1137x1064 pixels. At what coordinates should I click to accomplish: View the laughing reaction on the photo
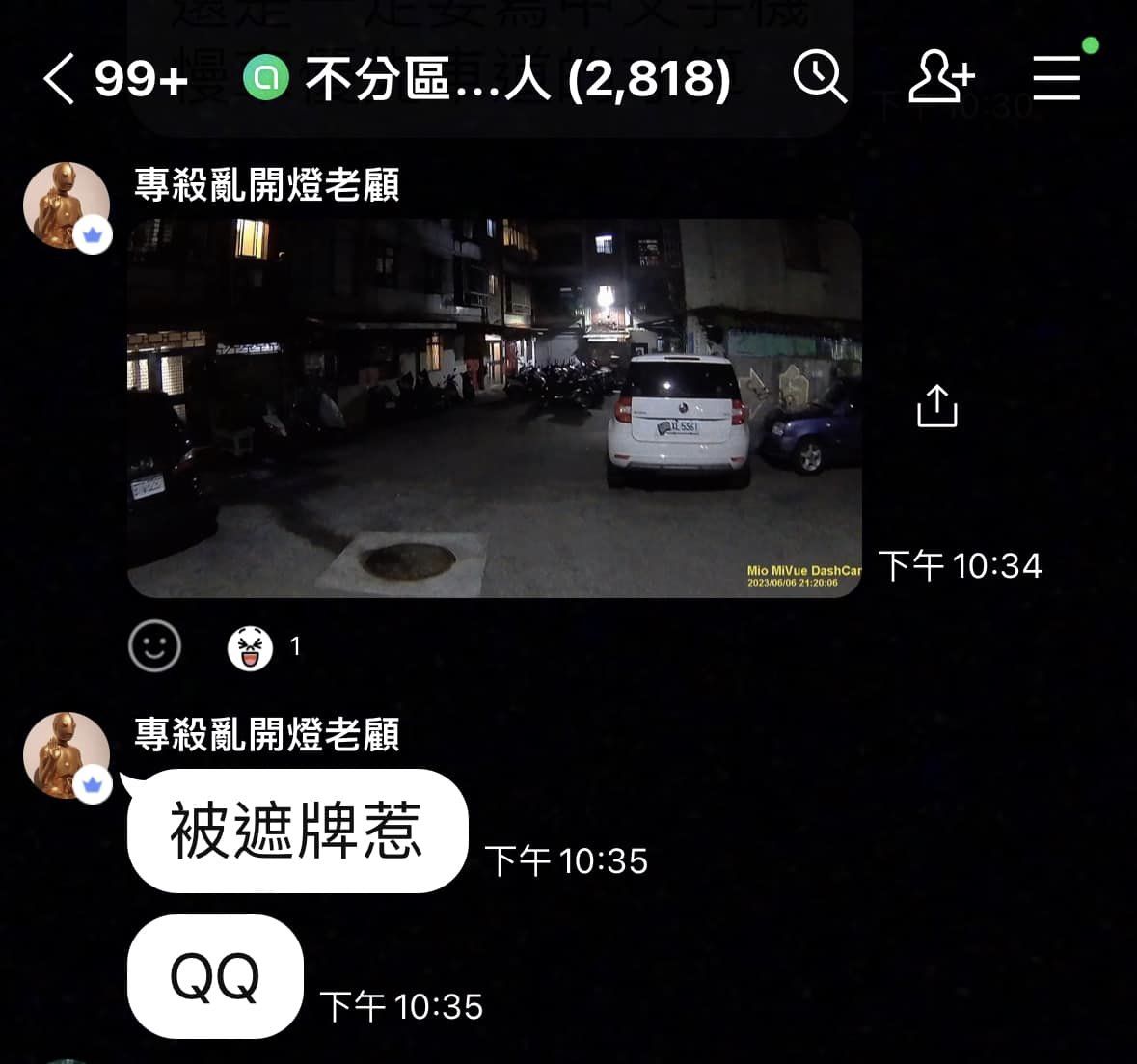[x=250, y=646]
